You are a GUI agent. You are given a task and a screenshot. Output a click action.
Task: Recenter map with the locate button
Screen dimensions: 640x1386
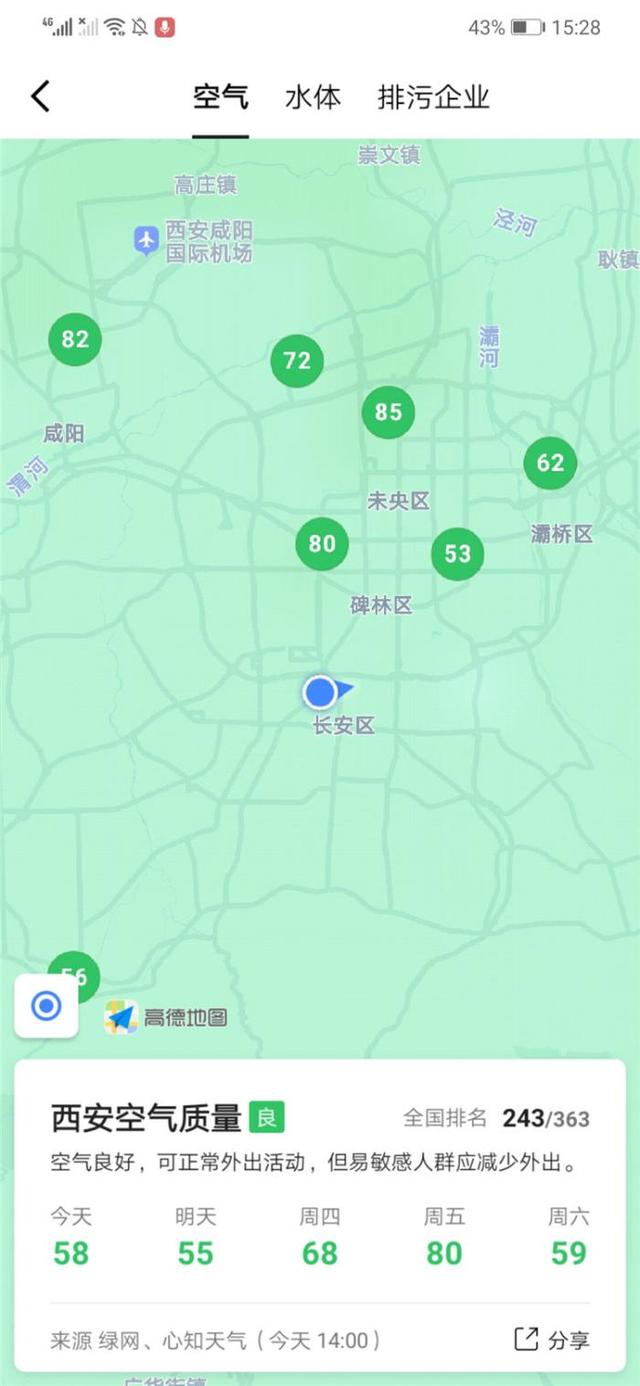[46, 1006]
